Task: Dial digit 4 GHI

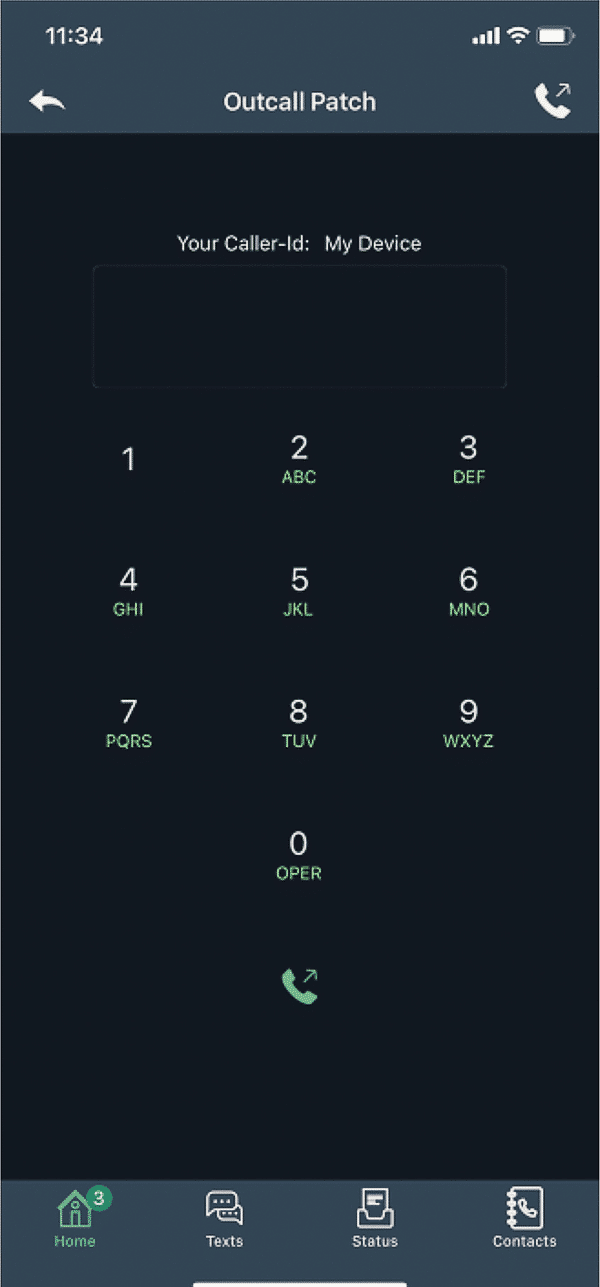Action: click(128, 591)
